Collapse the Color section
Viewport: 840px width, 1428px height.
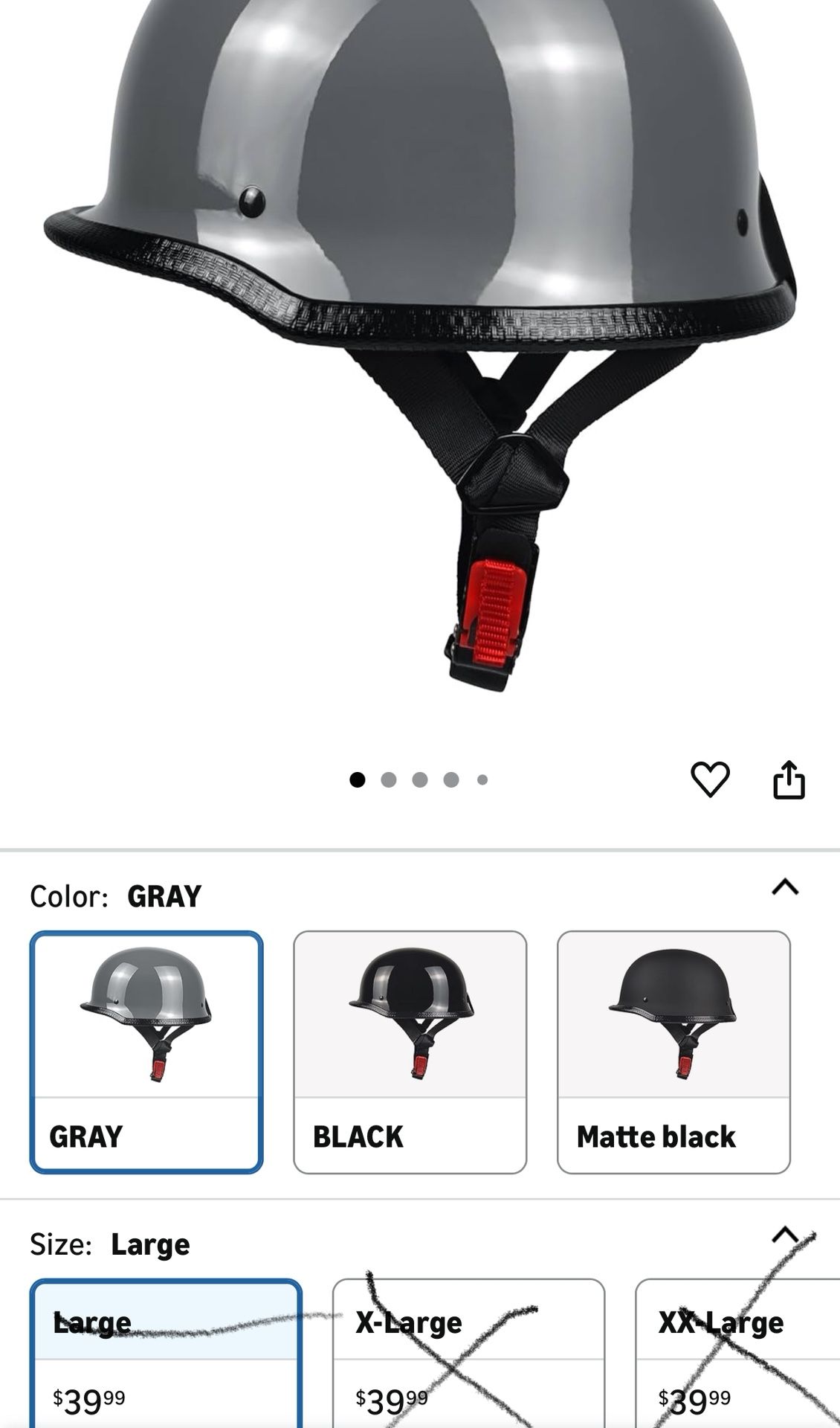point(785,887)
